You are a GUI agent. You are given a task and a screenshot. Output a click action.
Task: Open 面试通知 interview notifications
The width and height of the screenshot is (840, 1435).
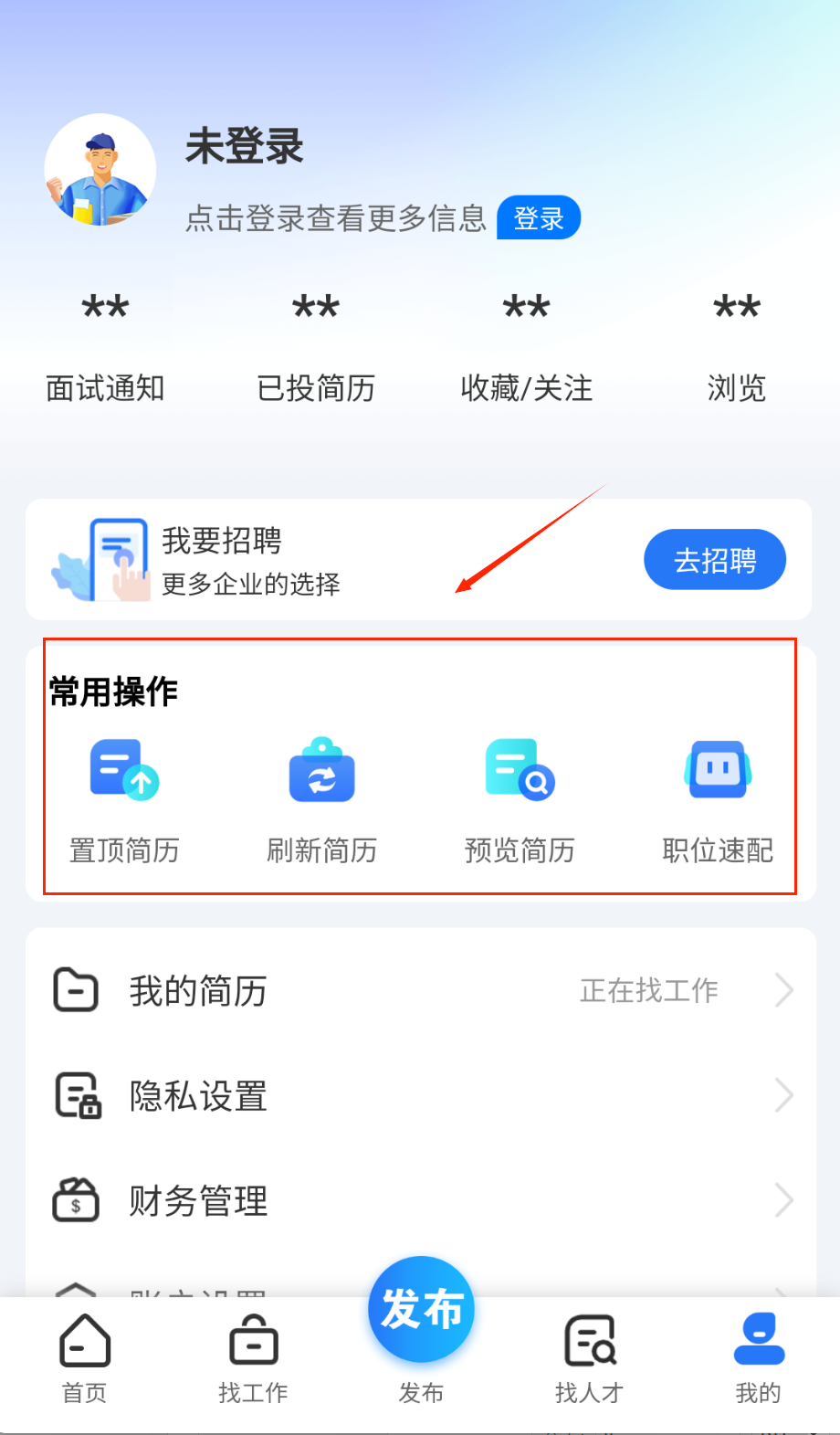(105, 347)
